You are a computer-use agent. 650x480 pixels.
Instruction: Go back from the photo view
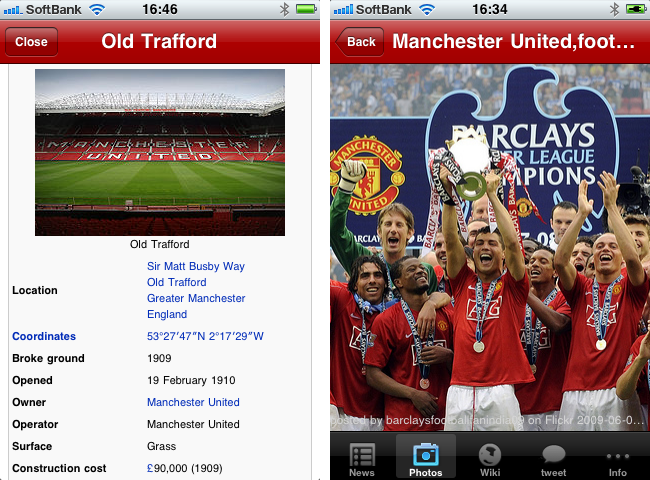(359, 42)
